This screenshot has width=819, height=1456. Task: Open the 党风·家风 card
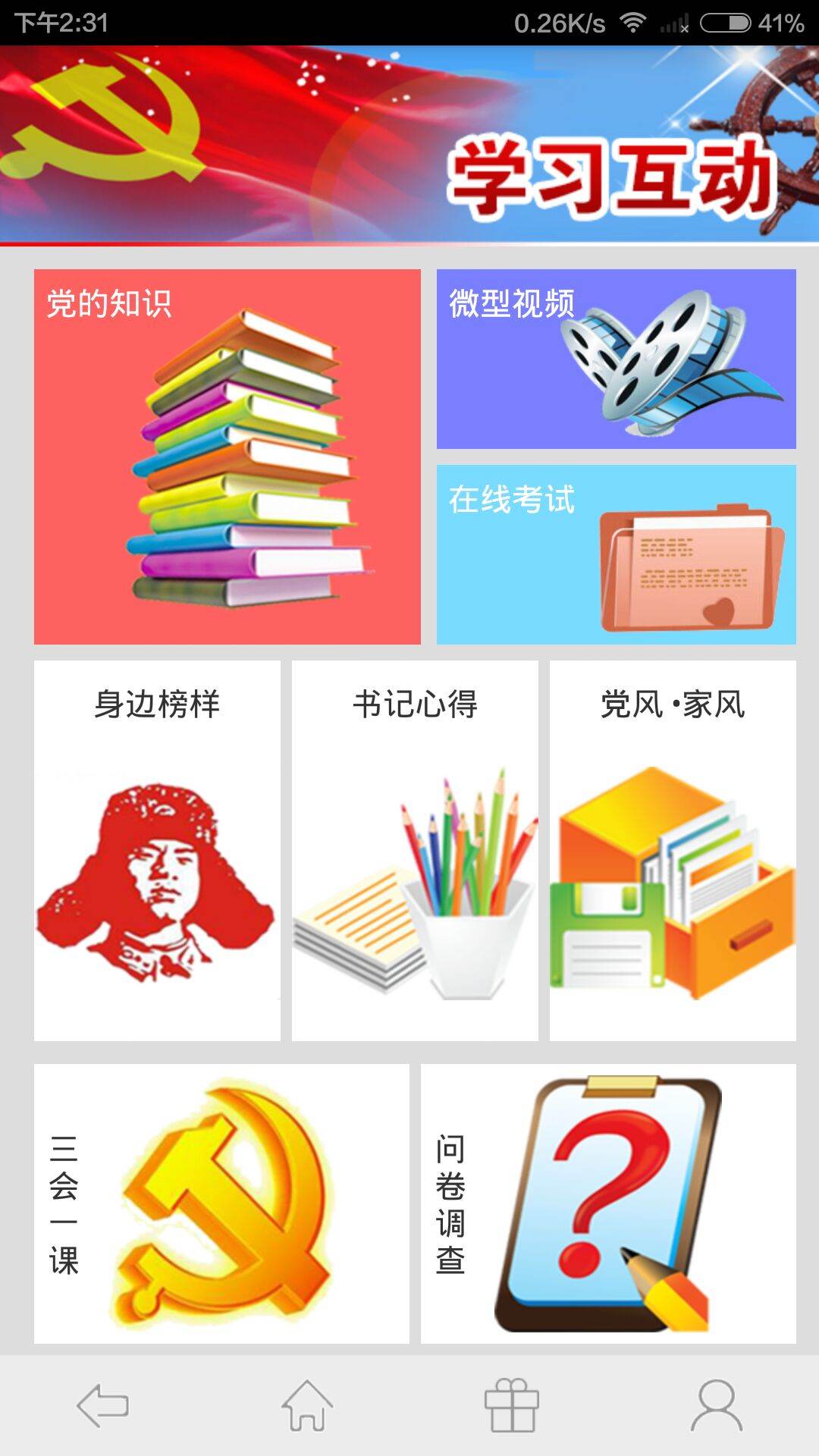pyautogui.click(x=673, y=850)
